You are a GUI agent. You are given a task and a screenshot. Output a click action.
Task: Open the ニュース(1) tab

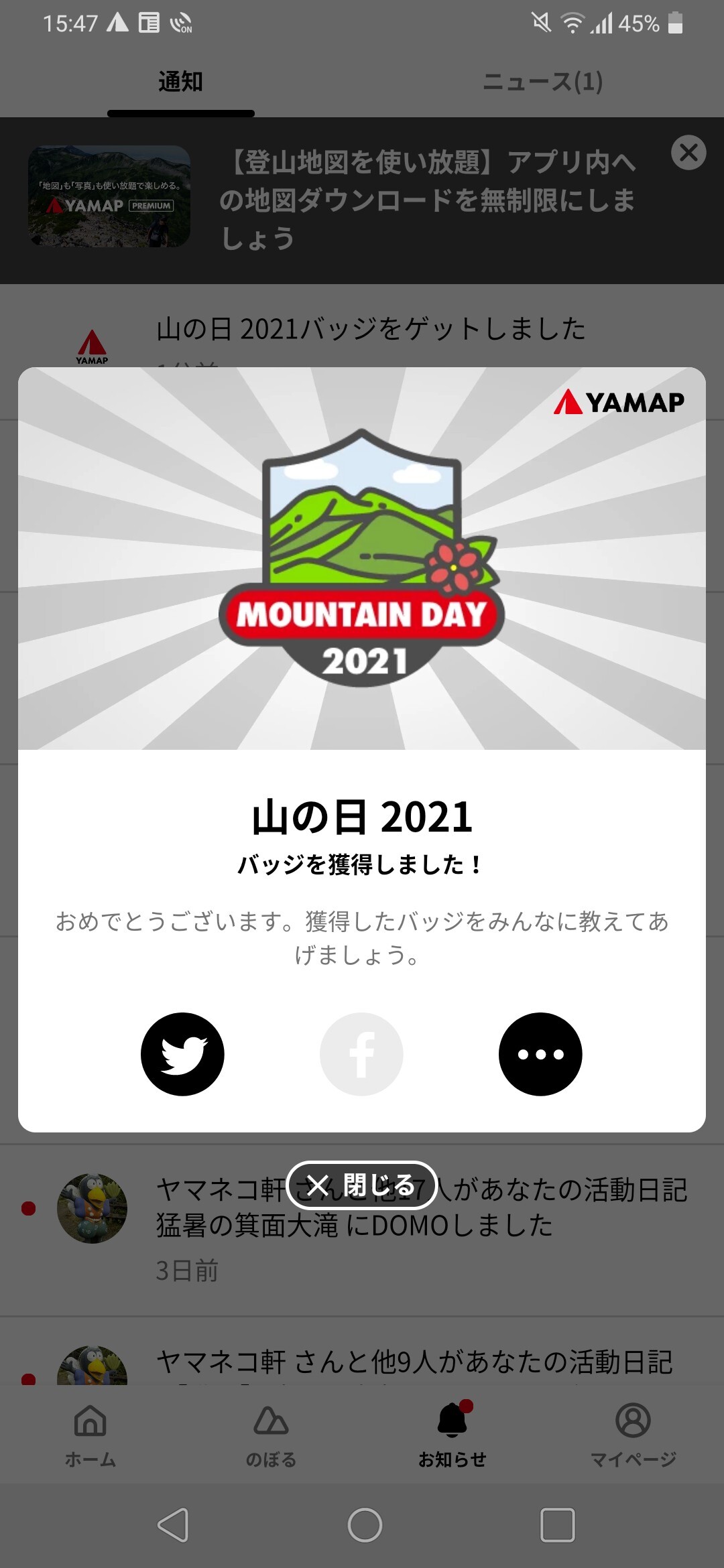543,82
